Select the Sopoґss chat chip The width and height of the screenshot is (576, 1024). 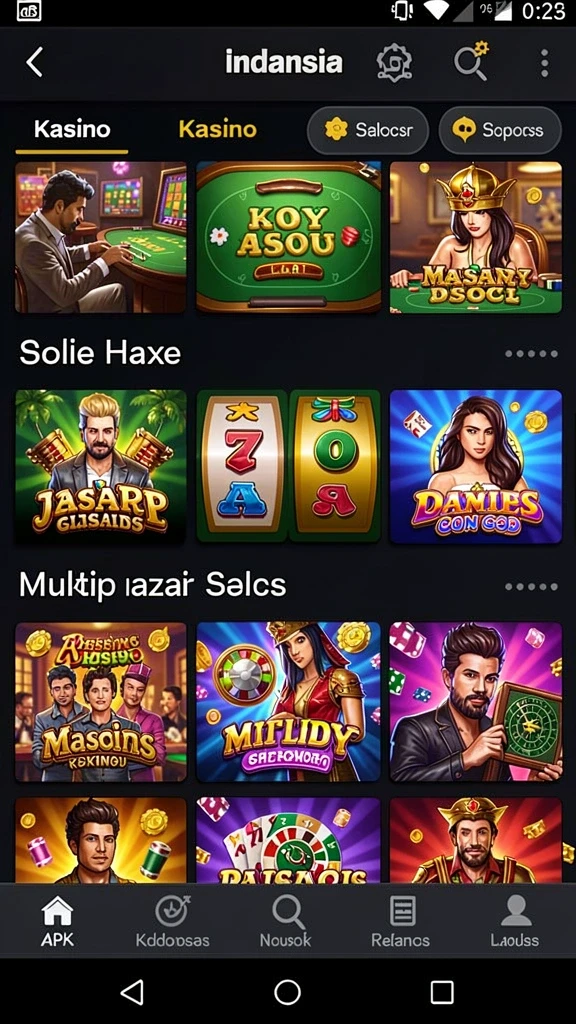click(x=500, y=130)
